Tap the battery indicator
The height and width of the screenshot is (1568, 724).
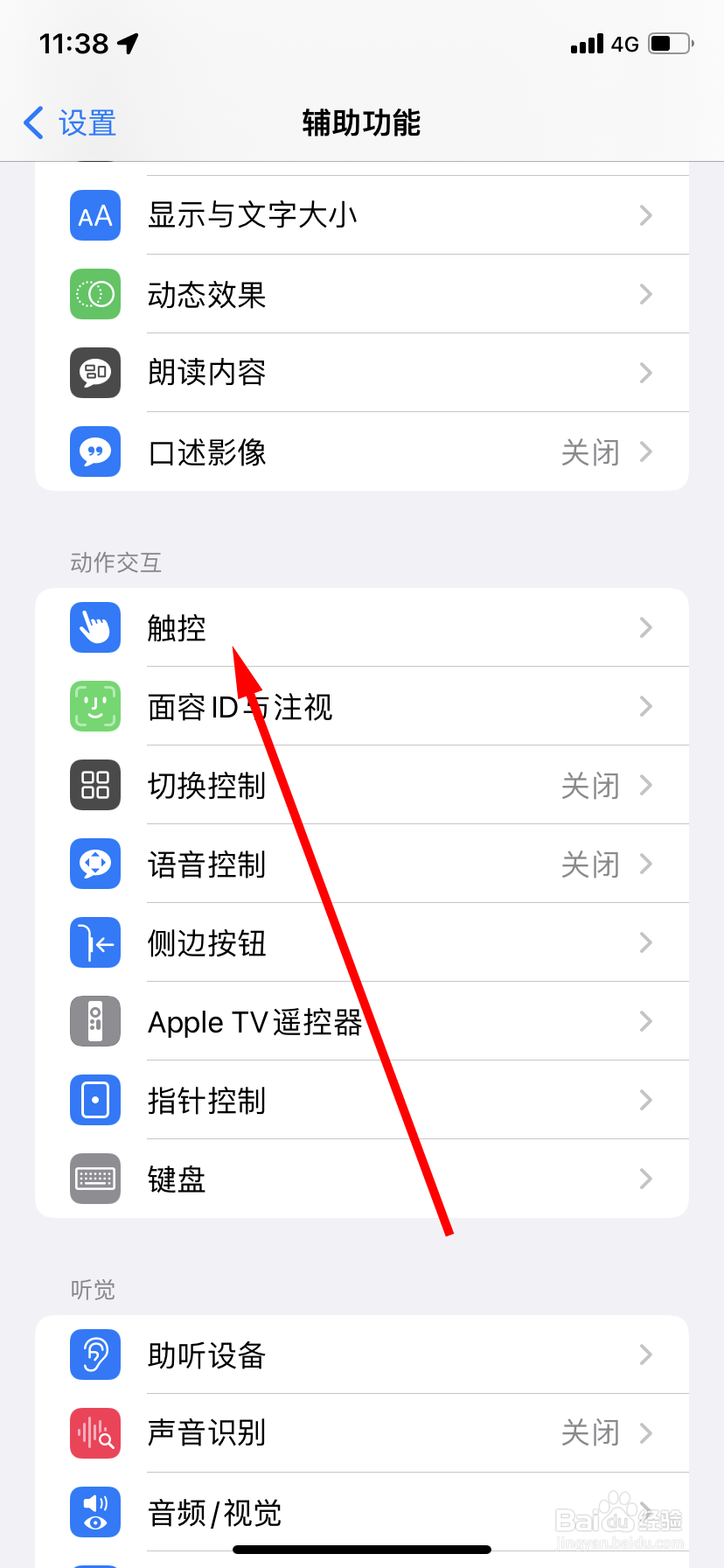(670, 44)
